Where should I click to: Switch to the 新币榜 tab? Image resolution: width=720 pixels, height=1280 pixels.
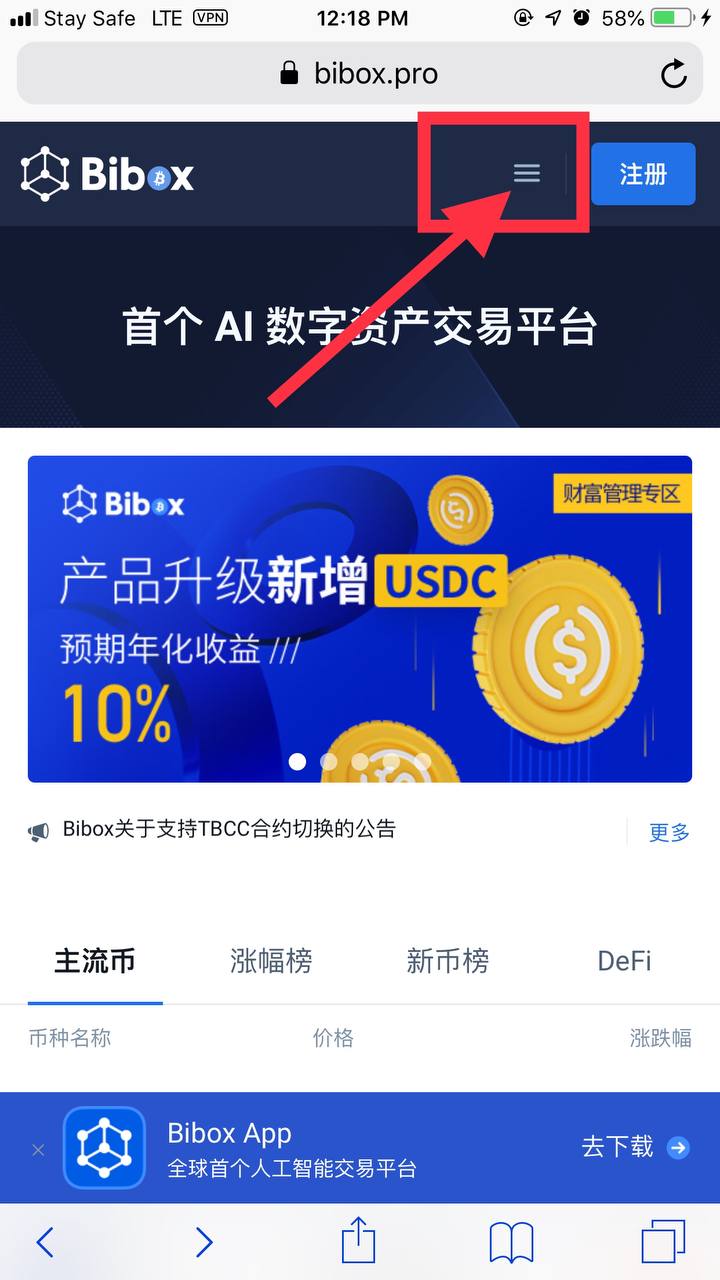[x=447, y=961]
